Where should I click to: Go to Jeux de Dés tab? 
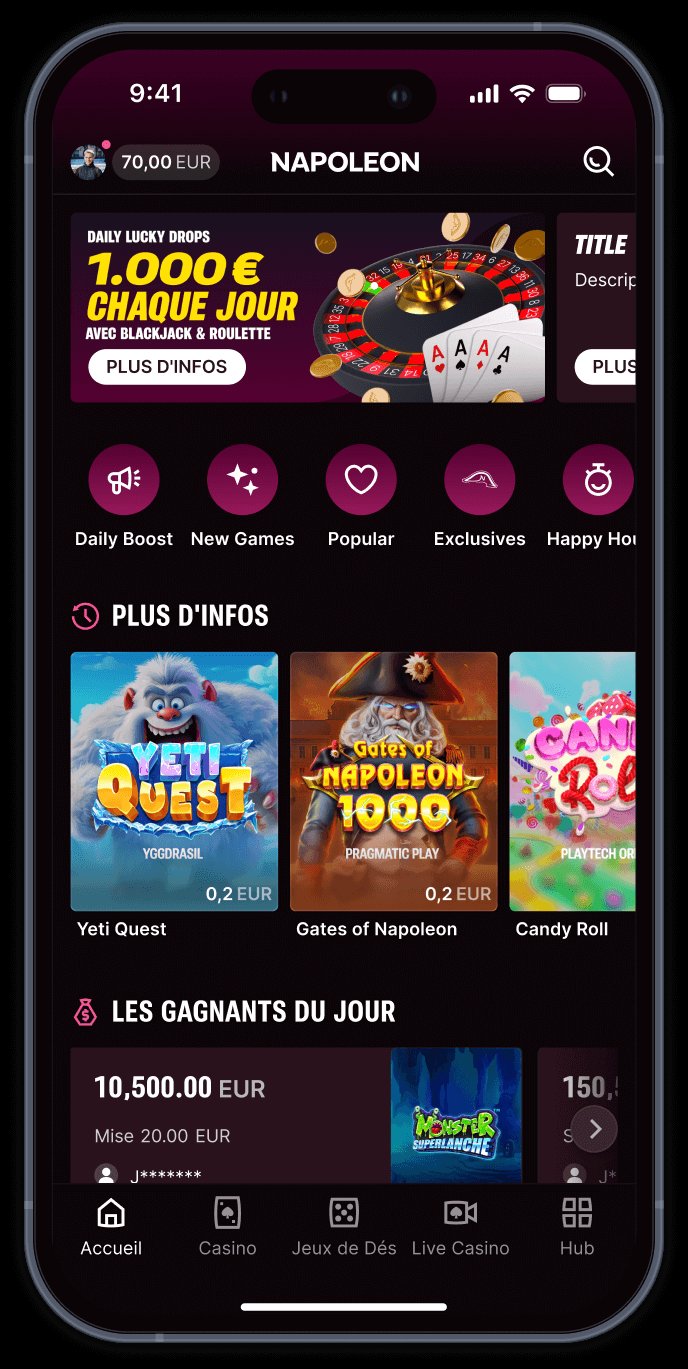[x=344, y=1228]
